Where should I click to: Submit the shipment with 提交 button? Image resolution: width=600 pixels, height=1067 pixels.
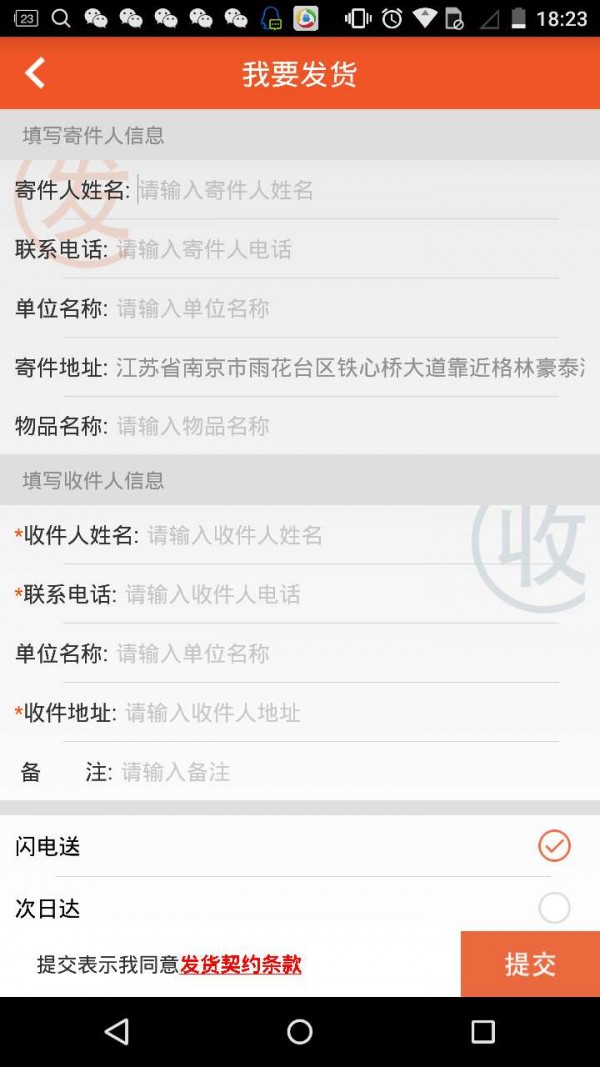530,964
